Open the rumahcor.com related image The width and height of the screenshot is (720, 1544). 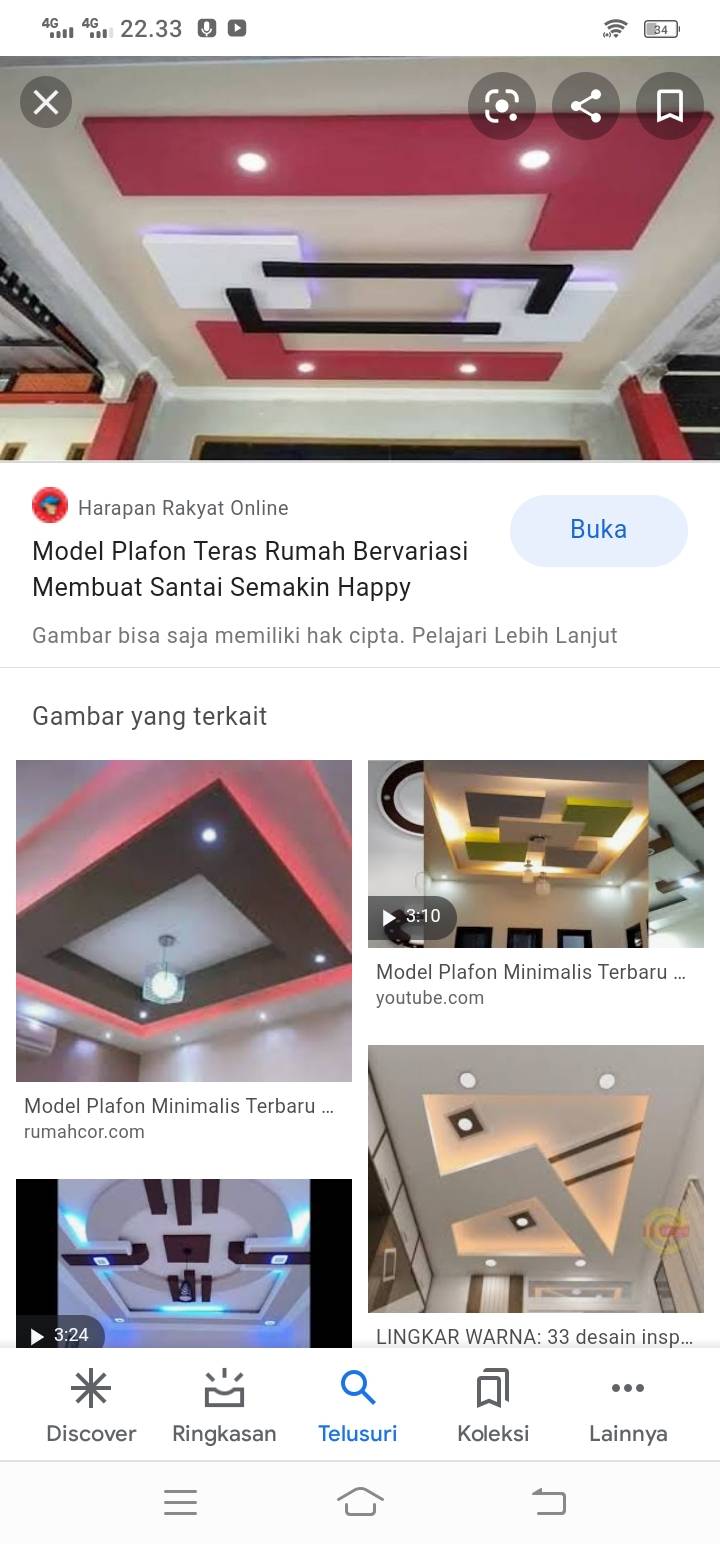coord(184,921)
